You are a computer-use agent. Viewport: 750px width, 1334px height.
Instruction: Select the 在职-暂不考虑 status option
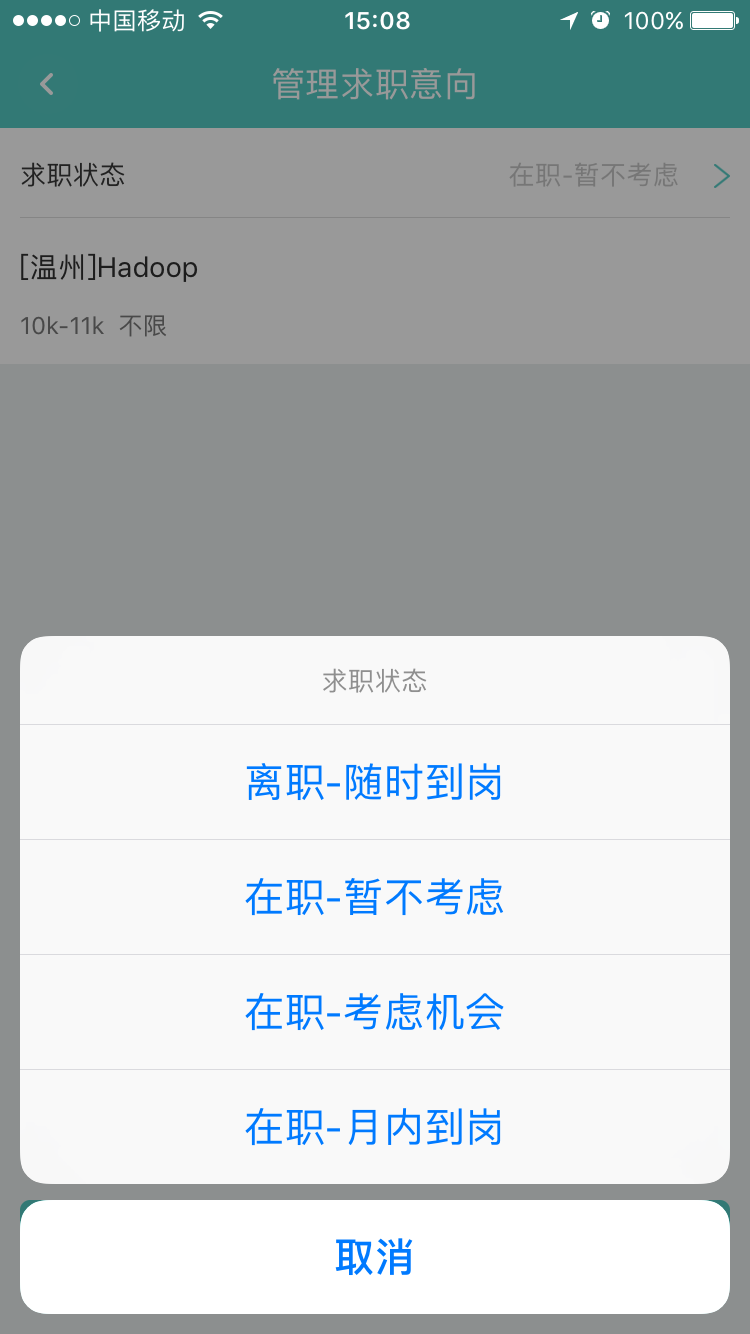[x=375, y=897]
